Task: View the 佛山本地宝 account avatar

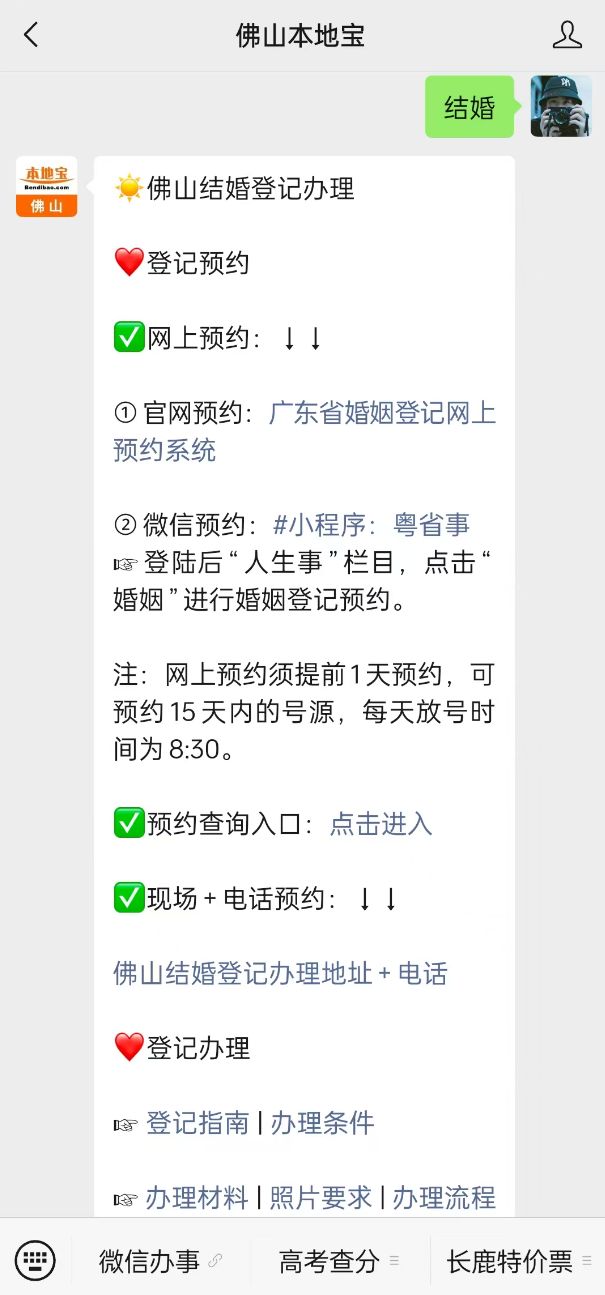Action: click(46, 186)
